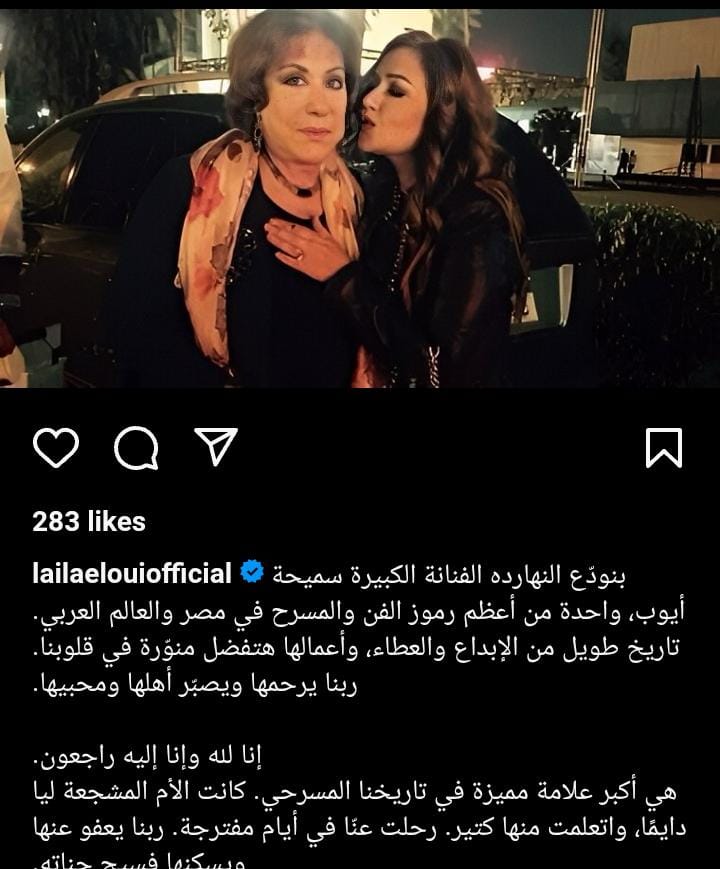Viewport: 720px width, 869px height.
Task: View the 283 likes list
Action: click(x=89, y=521)
